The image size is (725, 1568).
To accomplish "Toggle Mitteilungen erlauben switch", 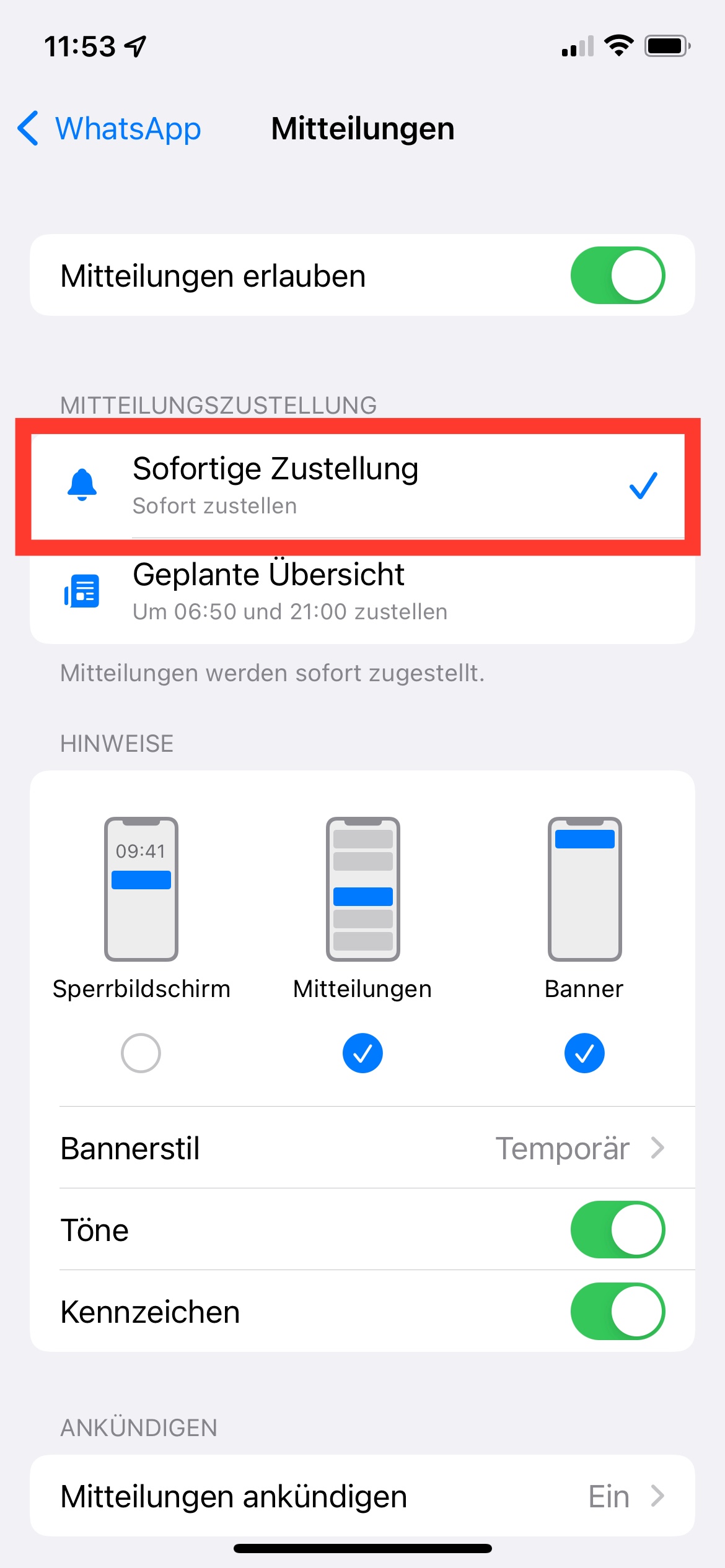I will click(x=618, y=276).
